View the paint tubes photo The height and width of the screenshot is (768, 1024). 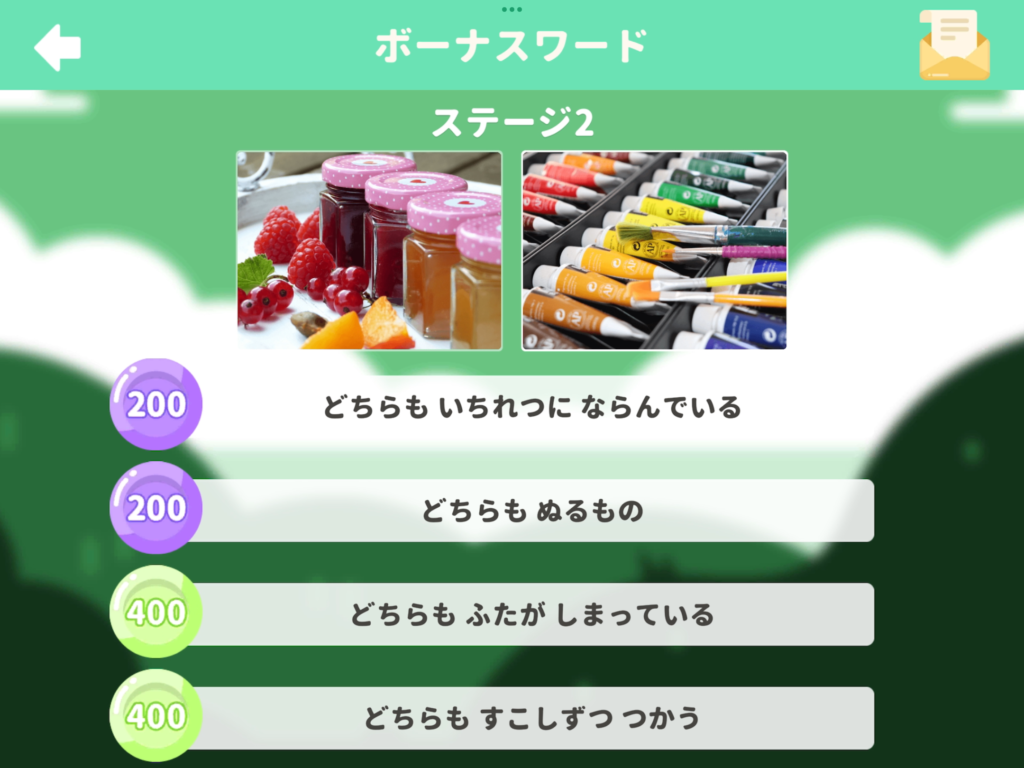point(654,250)
